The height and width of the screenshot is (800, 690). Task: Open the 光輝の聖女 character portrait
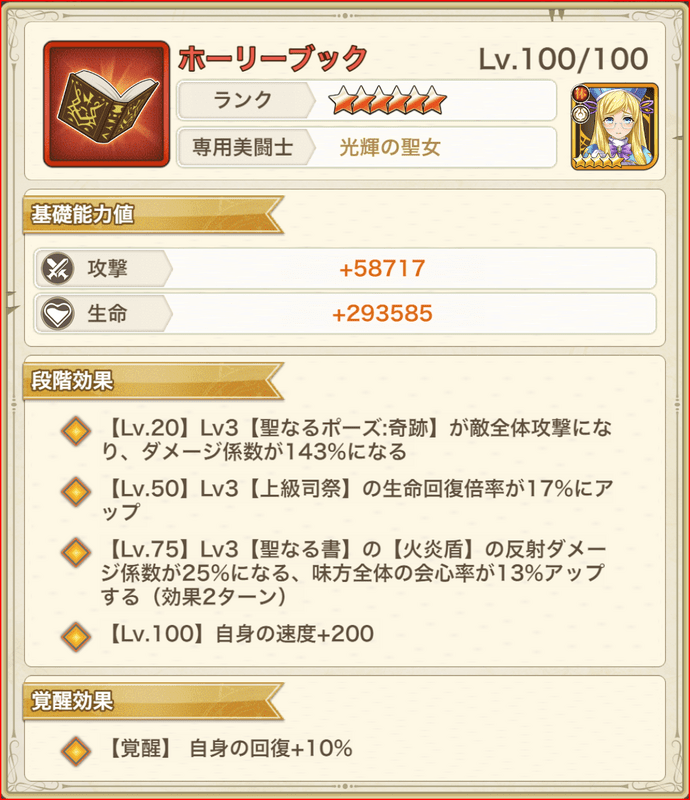614,126
